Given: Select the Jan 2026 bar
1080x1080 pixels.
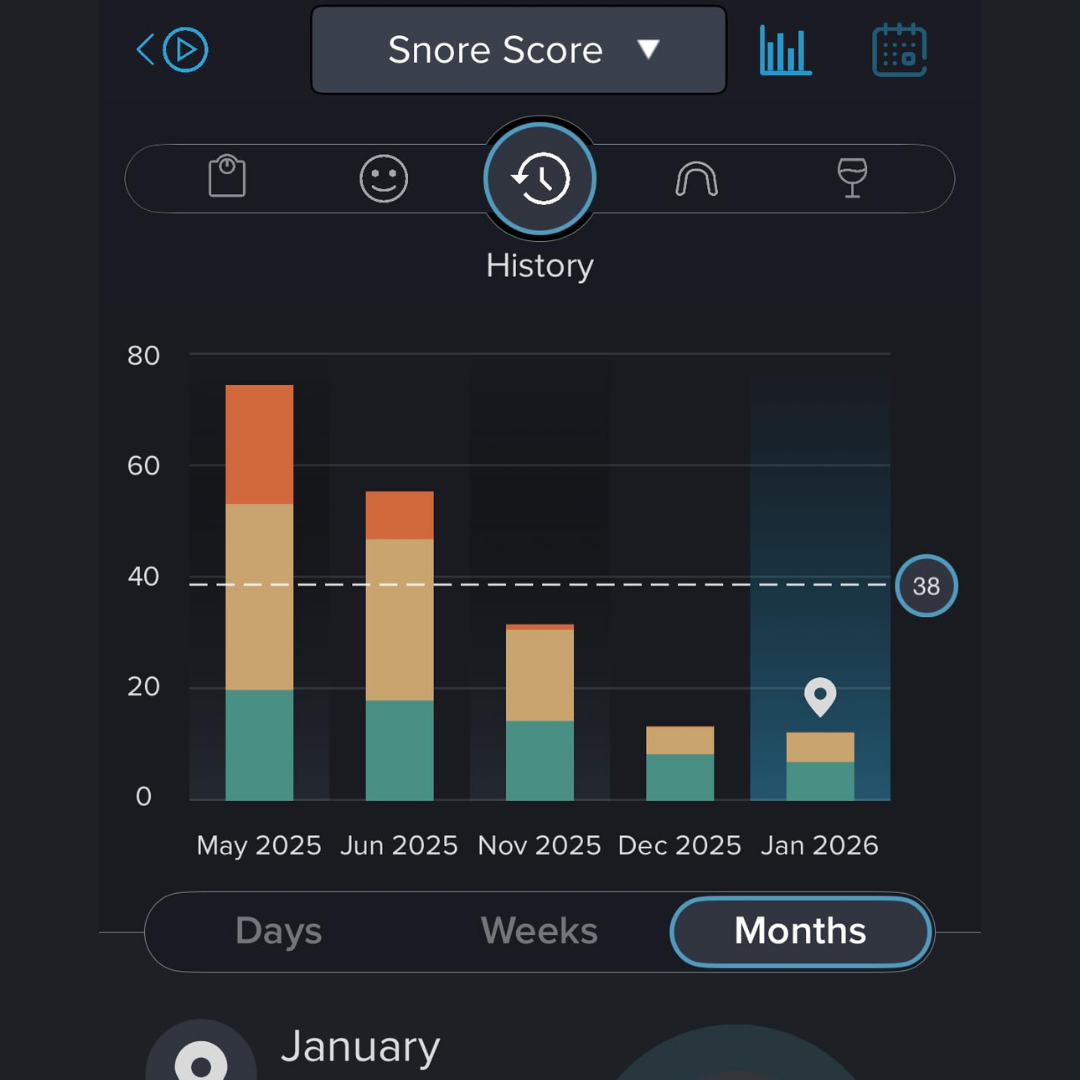Looking at the screenshot, I should [x=820, y=766].
